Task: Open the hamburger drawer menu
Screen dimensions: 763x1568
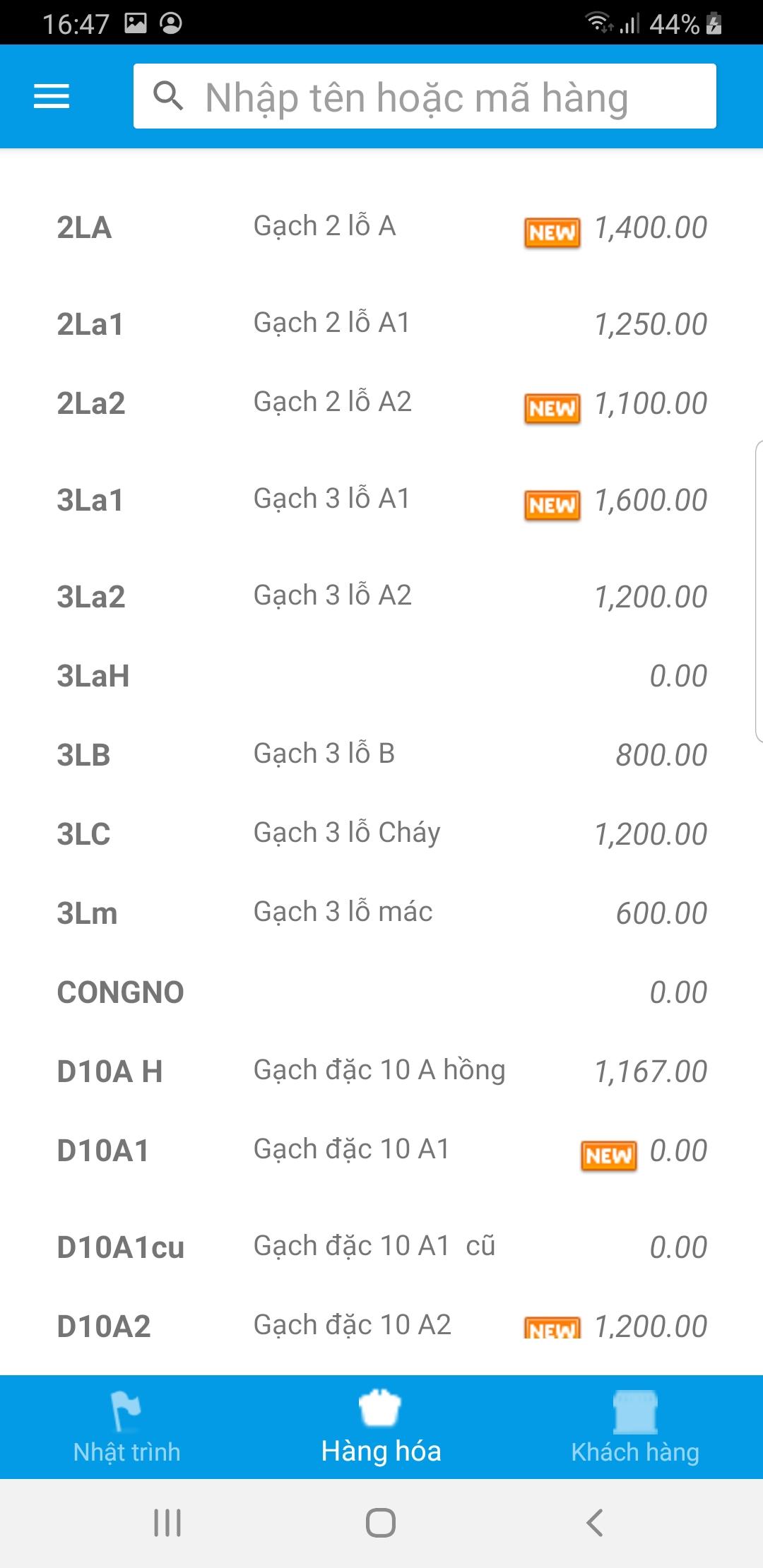Action: [x=52, y=96]
